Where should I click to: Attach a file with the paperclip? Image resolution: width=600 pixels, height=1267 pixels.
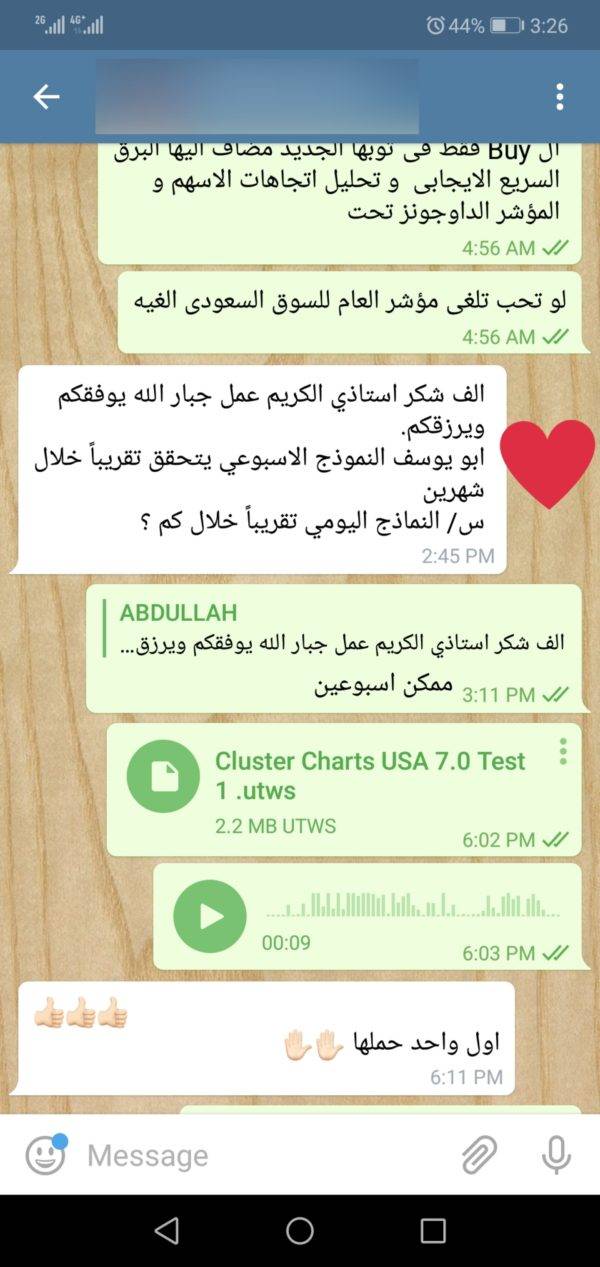point(479,1155)
